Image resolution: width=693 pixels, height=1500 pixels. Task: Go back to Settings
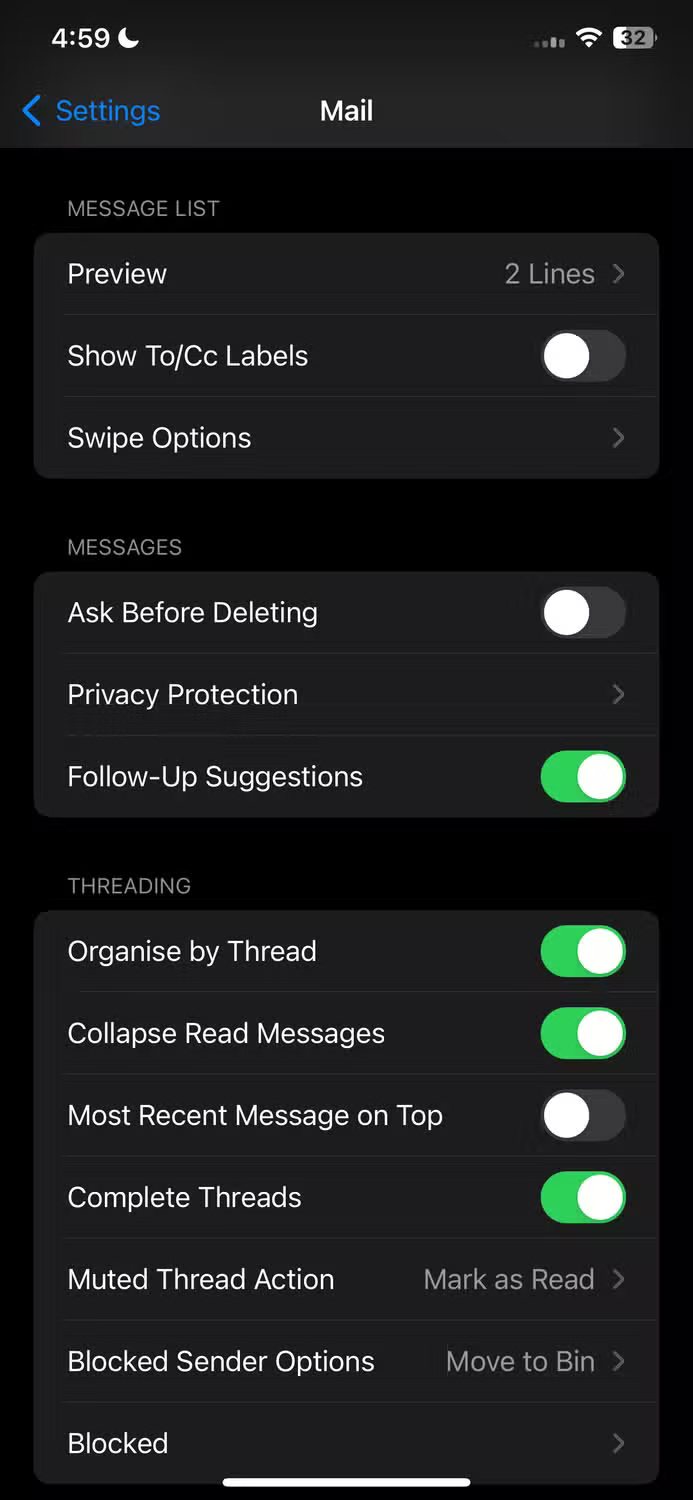coord(91,111)
